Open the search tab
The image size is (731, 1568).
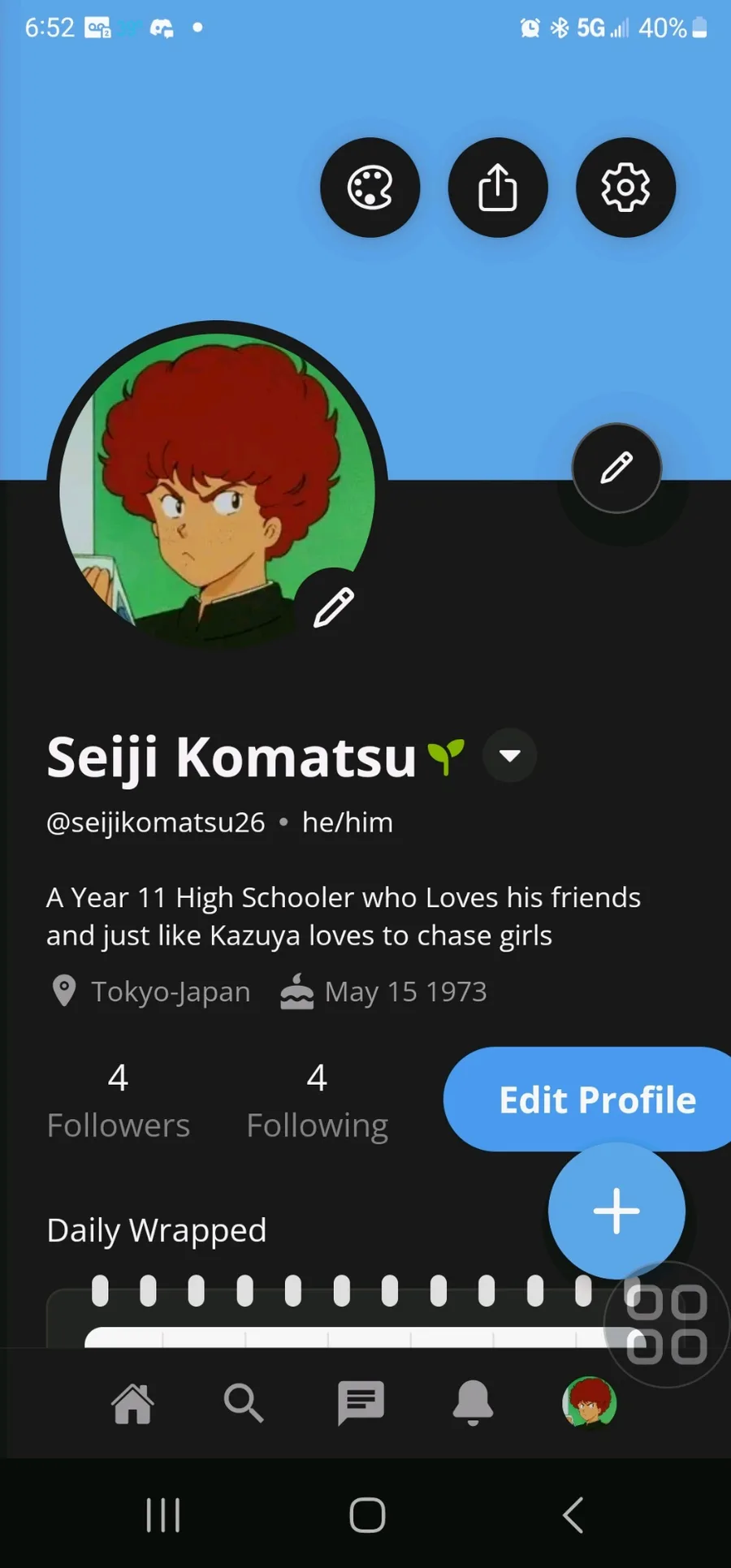(x=244, y=1402)
